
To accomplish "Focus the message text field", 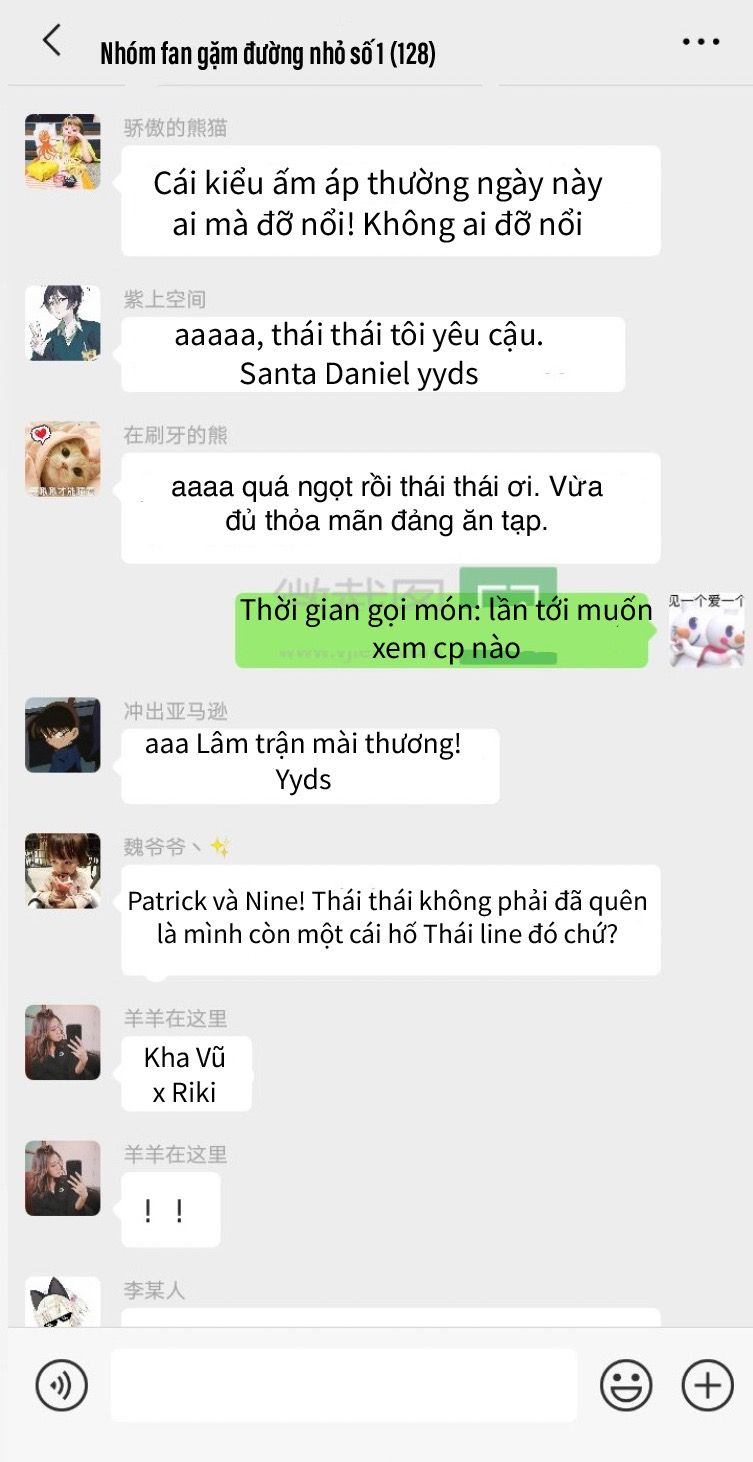I will coord(343,1385).
